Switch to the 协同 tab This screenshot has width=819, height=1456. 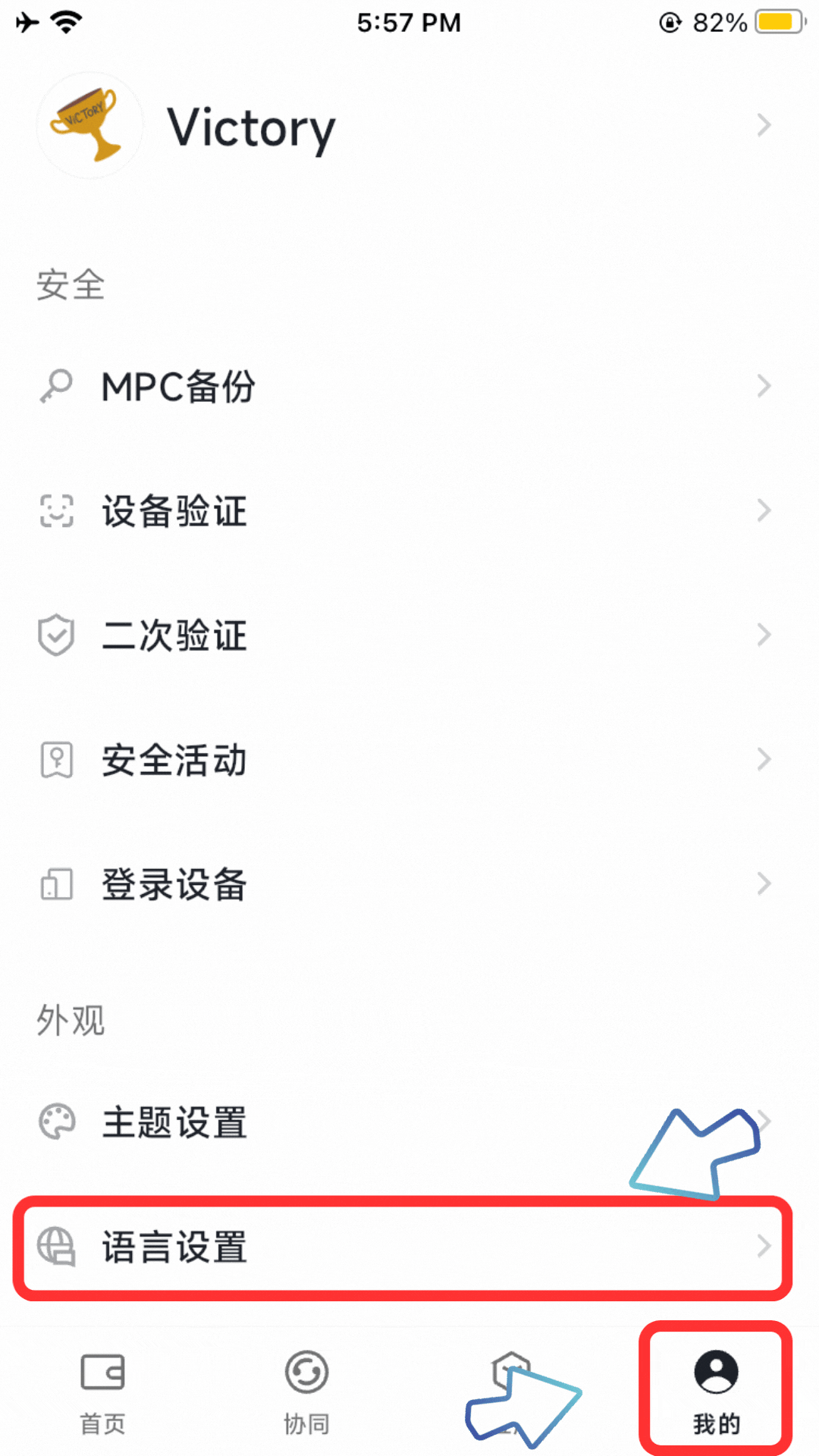point(306,1392)
